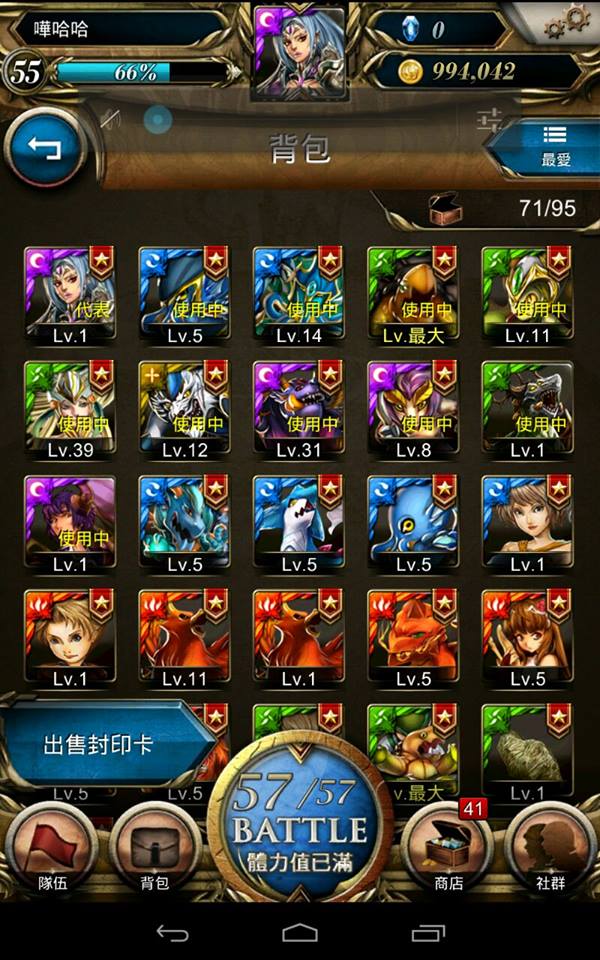Viewport: 600px width, 960px height.
Task: Open the Lv.11 green armored card
Action: (x=527, y=295)
